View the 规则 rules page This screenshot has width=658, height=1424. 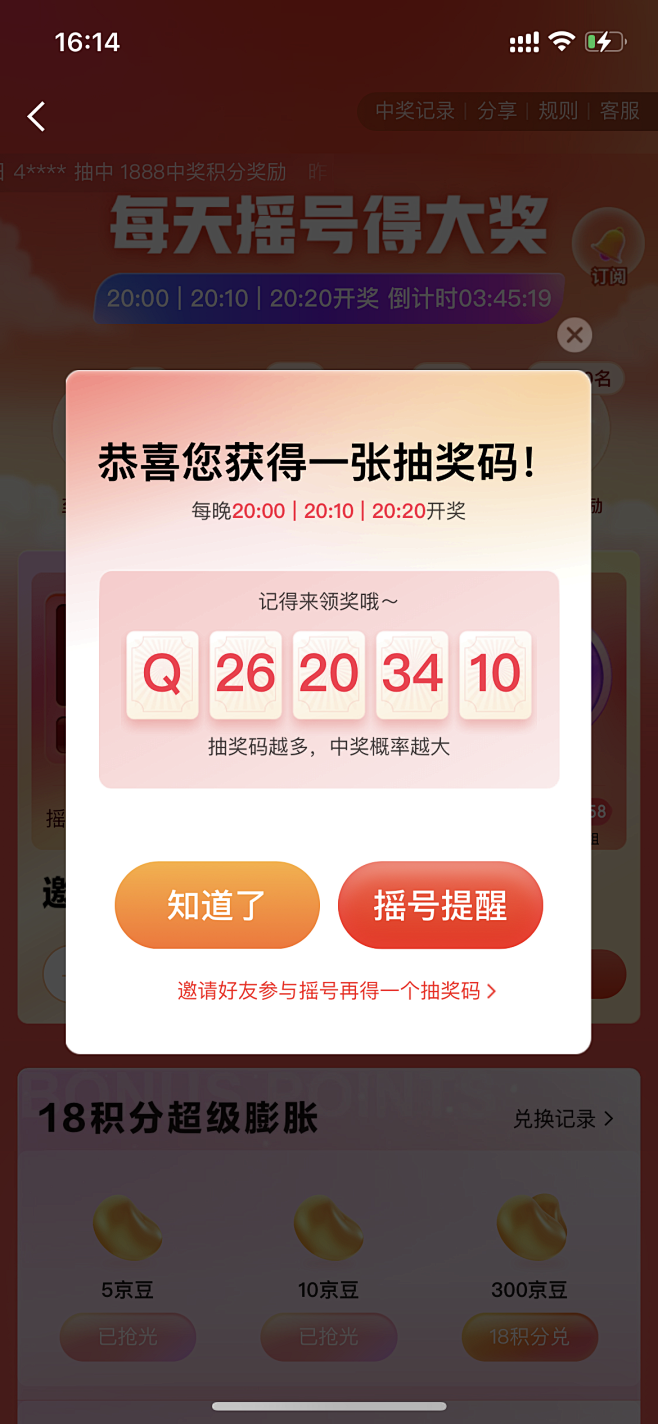point(558,111)
